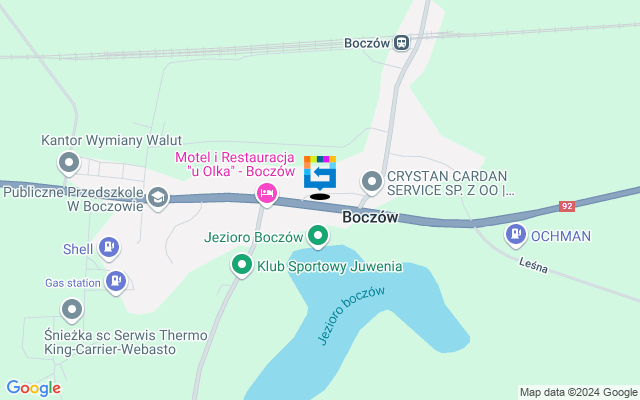This screenshot has width=640, height=400.
Task: Open the Śnieżka sc Serwis Thermo King pin
Action: pyautogui.click(x=72, y=310)
